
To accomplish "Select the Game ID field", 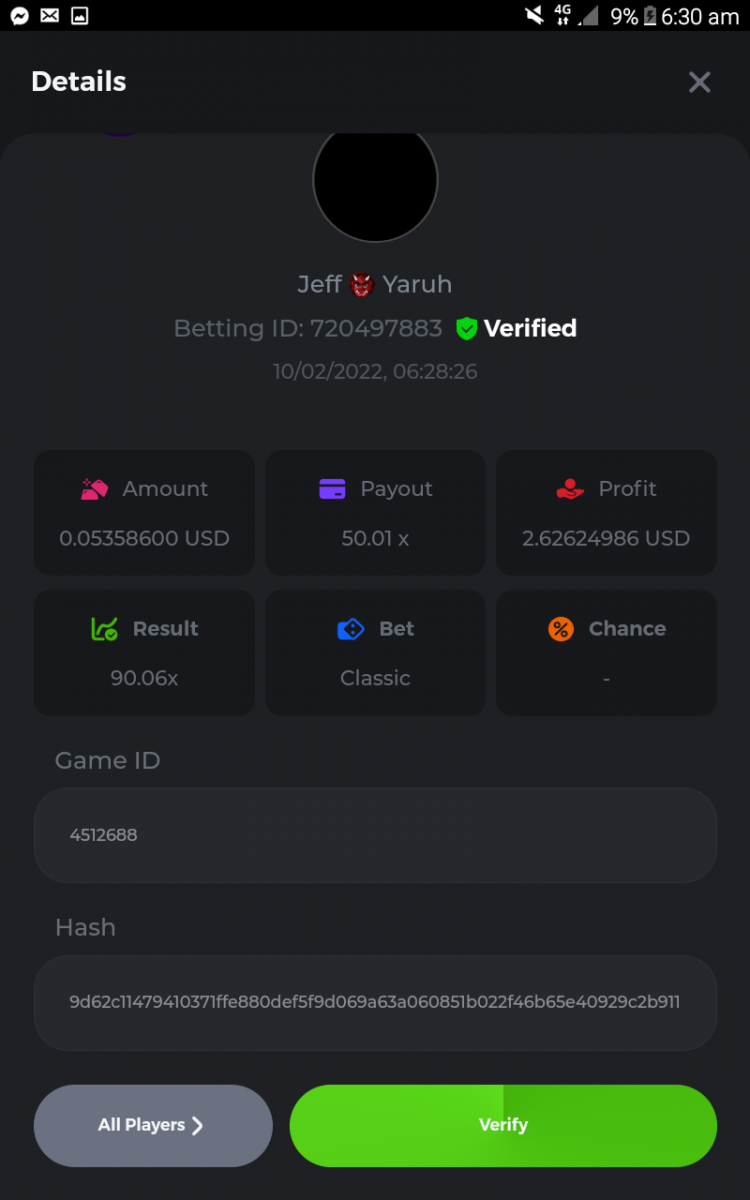I will 375,835.
